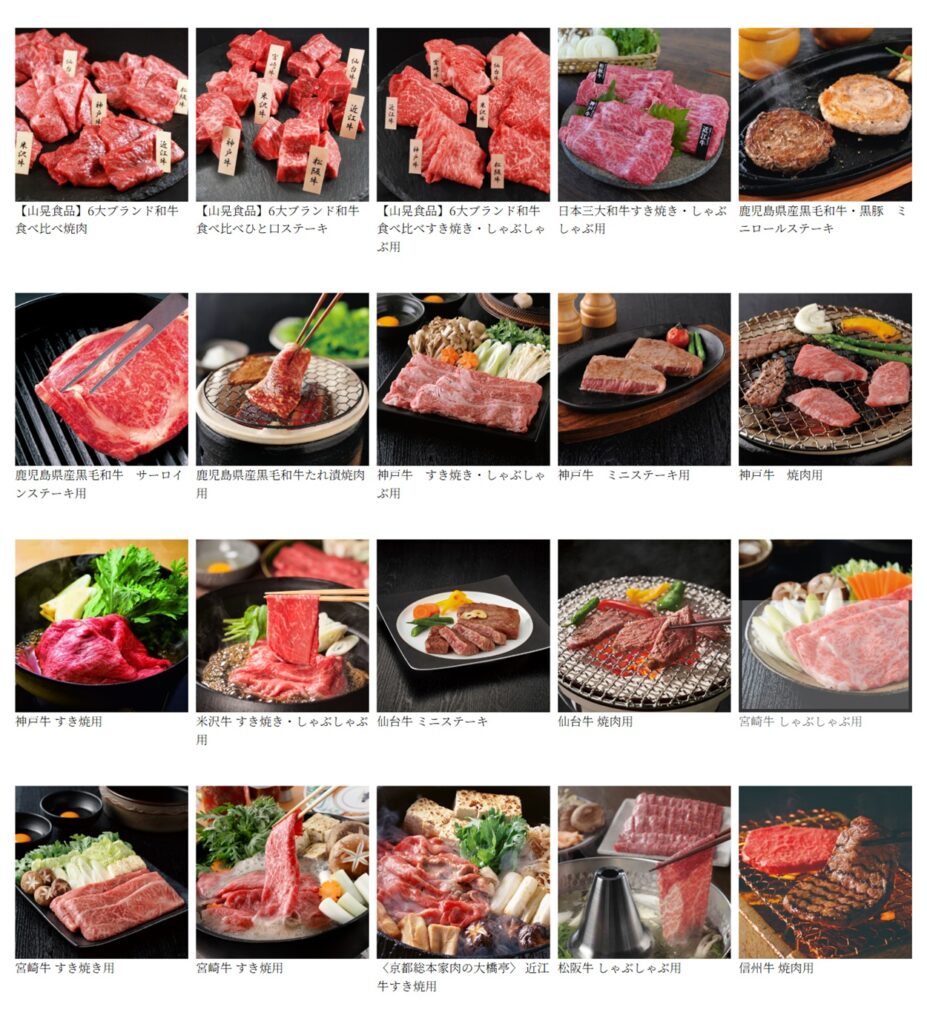Open 鹿児島県産黒毛和牛 サーロインステーキ用
927x1024 pixels.
(x=101, y=379)
